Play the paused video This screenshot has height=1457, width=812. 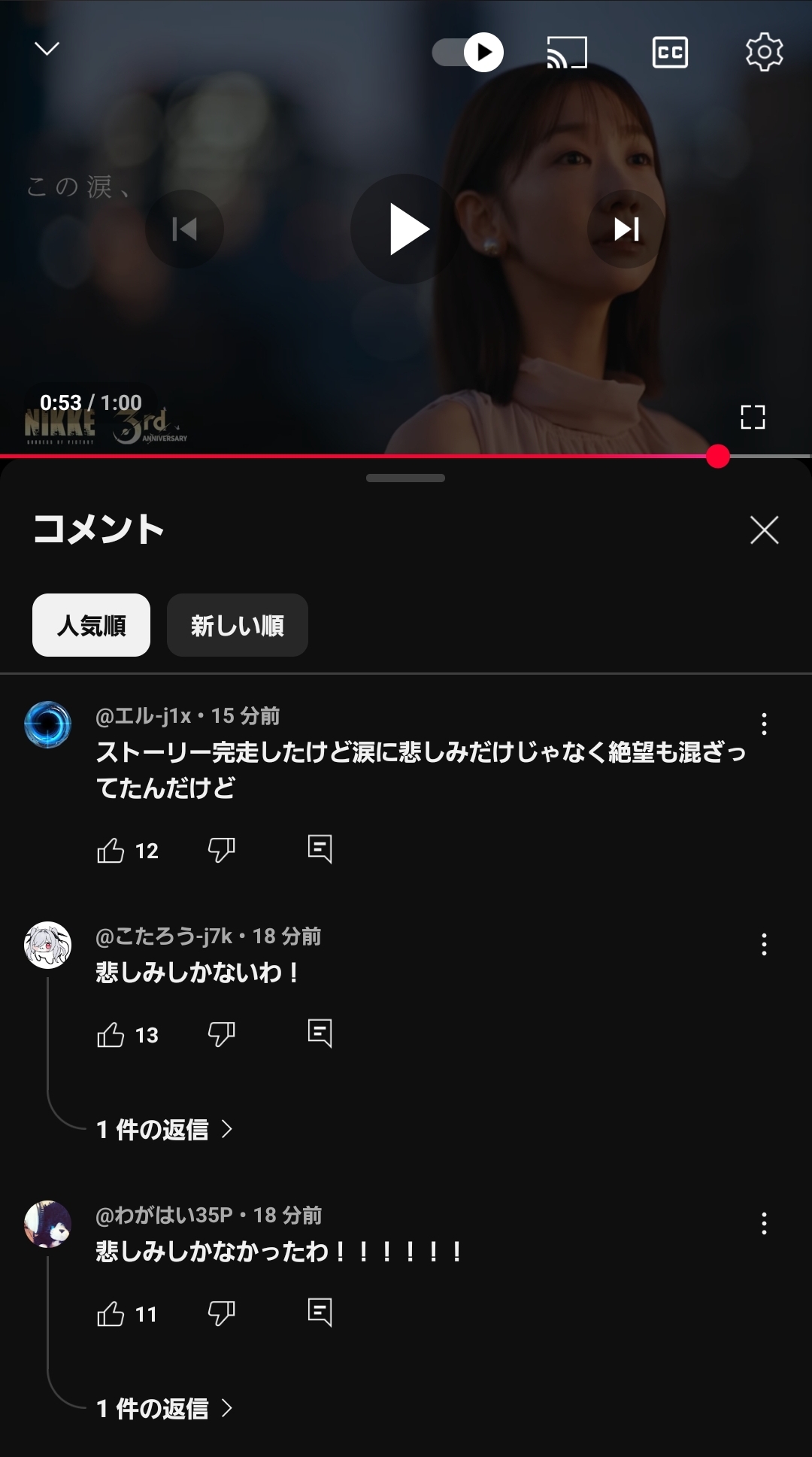click(x=406, y=229)
